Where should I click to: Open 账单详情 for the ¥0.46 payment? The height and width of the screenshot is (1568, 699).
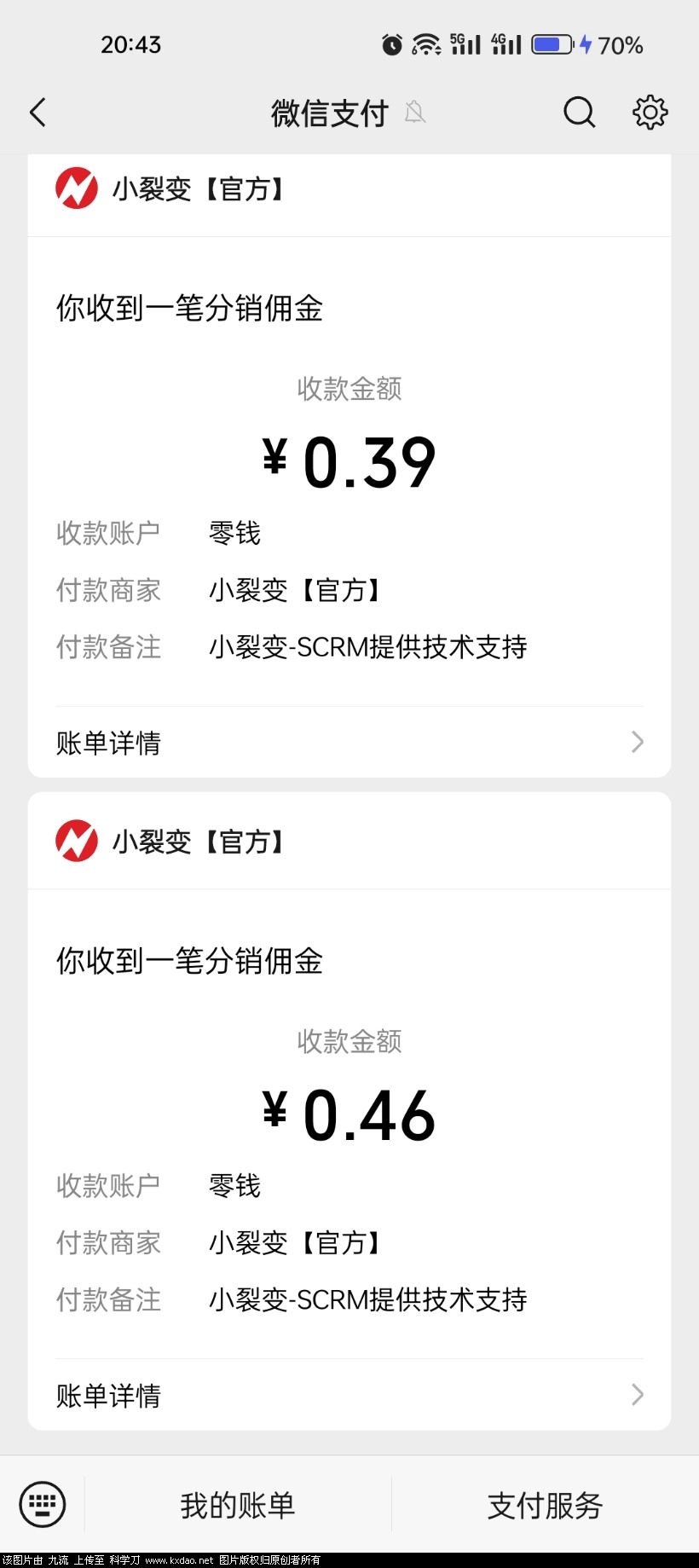click(x=349, y=1395)
